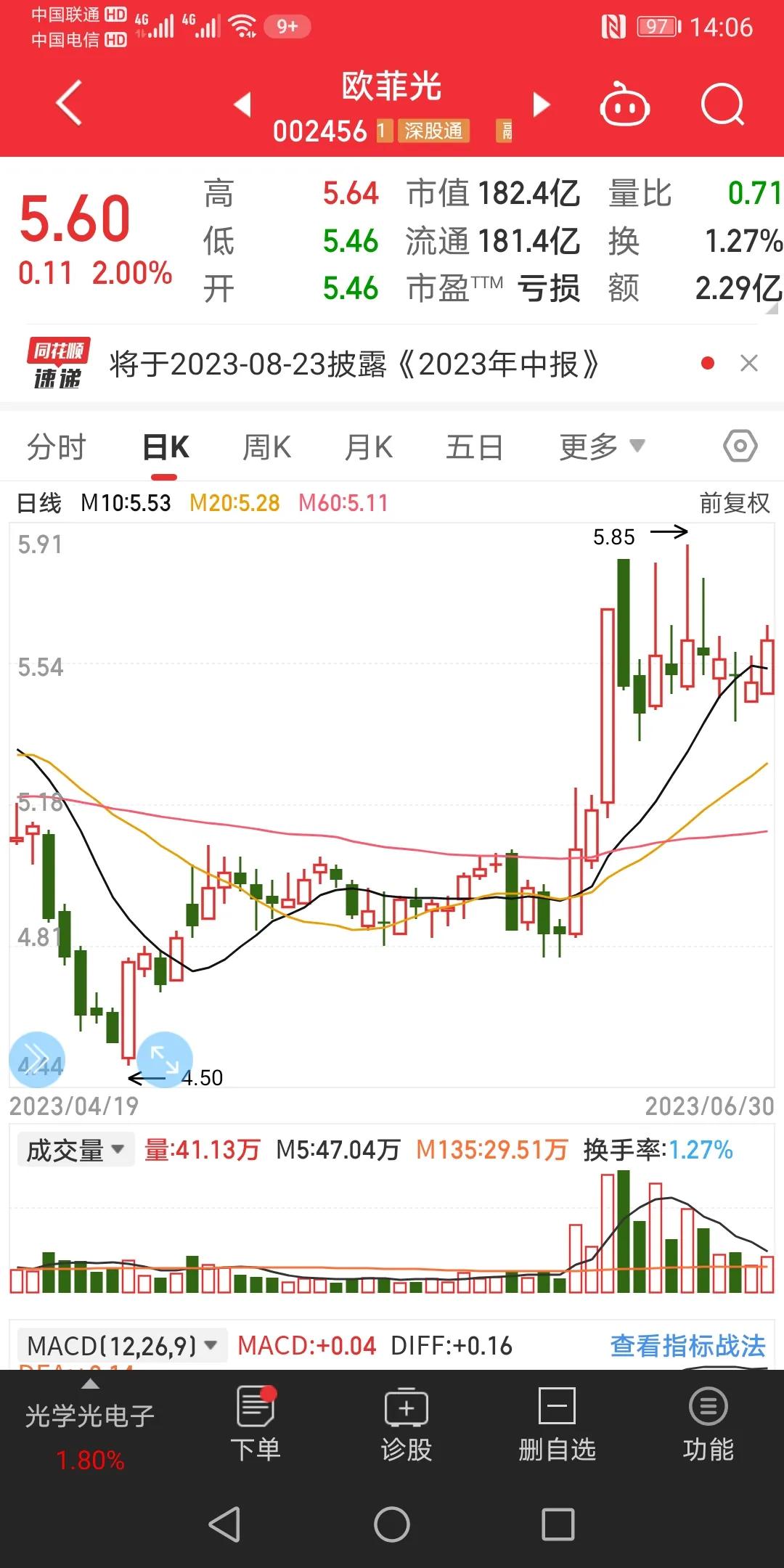Dismiss the news banner with the X

(x=748, y=363)
